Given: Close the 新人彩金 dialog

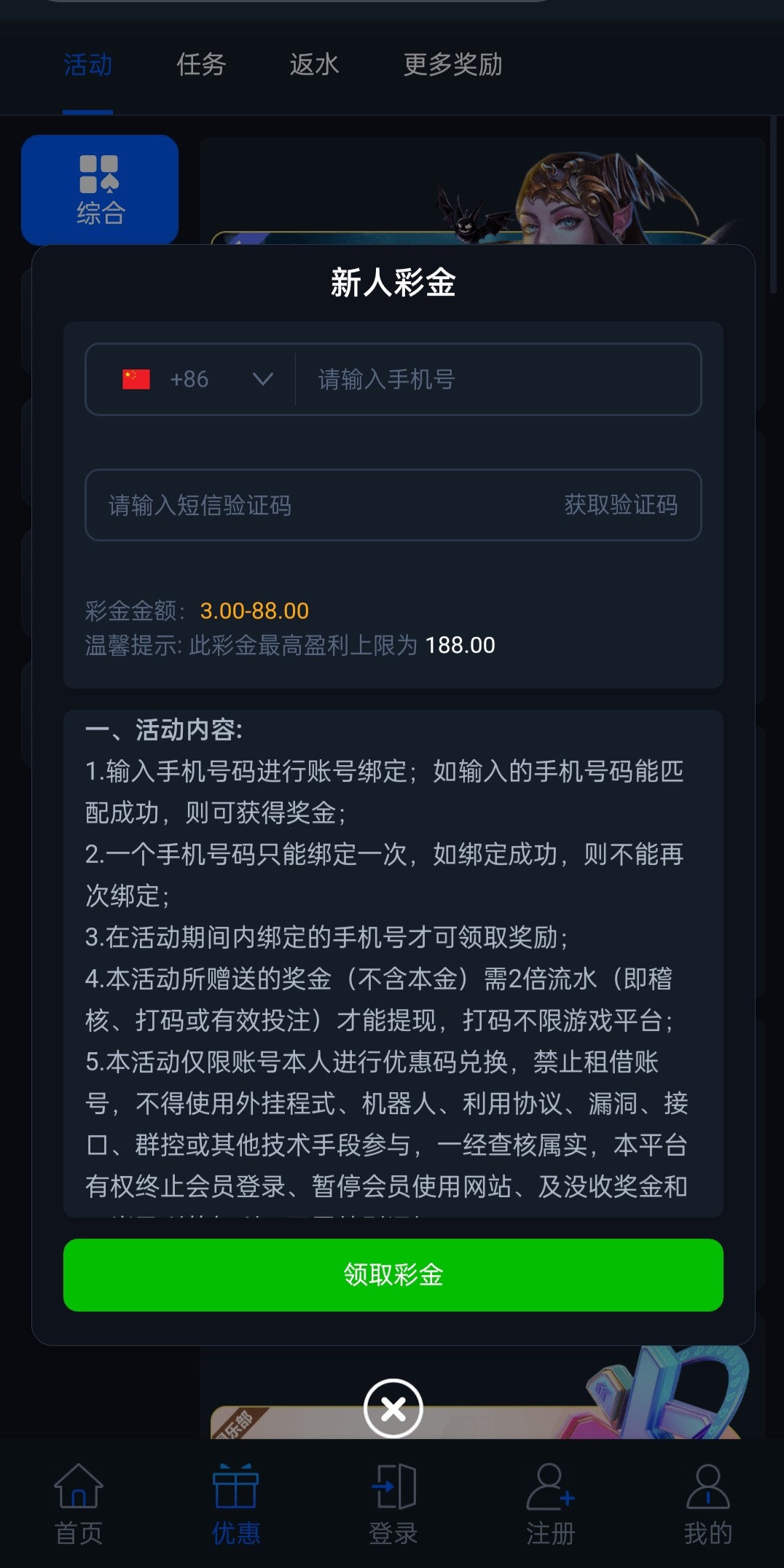Looking at the screenshot, I should 393,1408.
